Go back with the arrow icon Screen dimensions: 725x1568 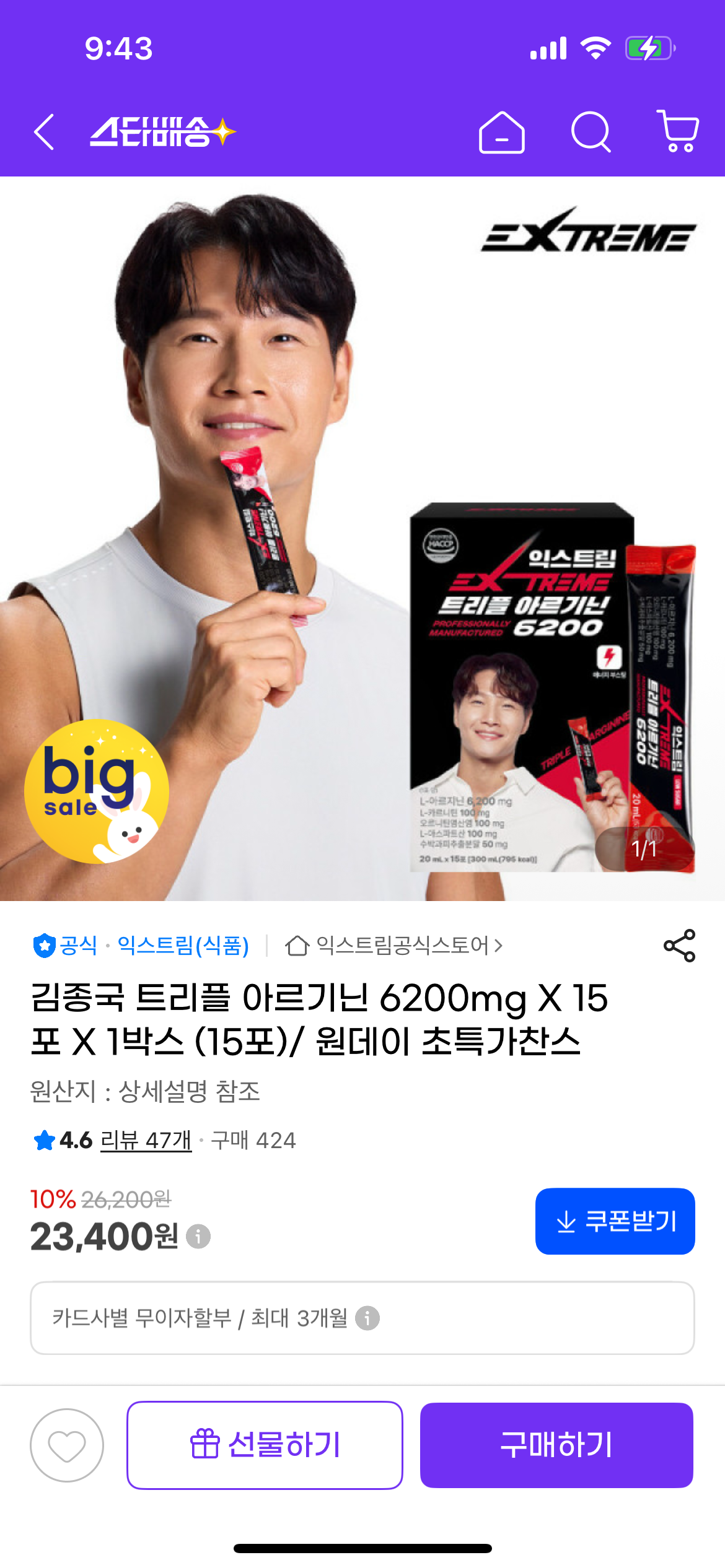pos(44,132)
